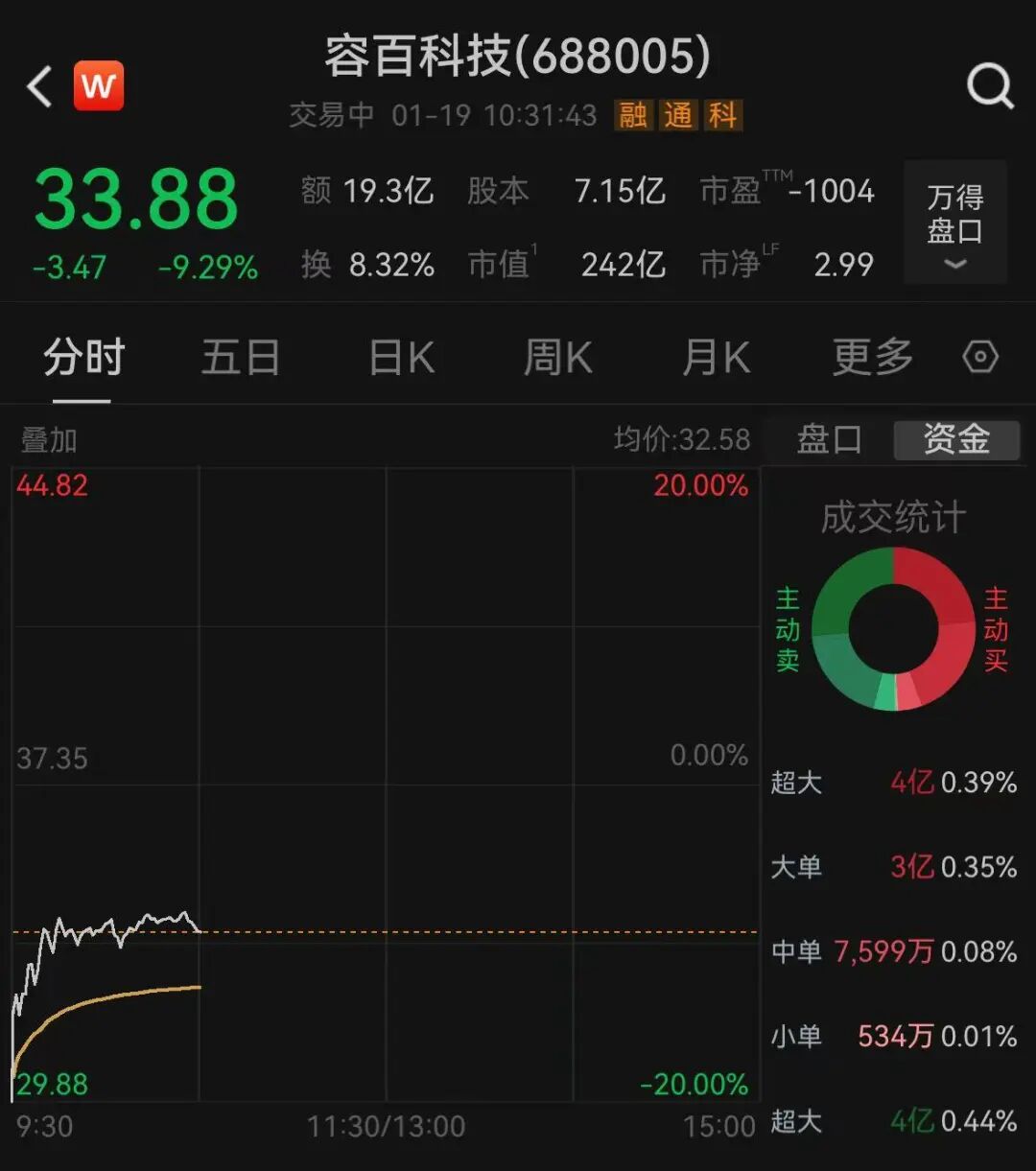Switch to the 五日 chart tab
Image resolution: width=1036 pixels, height=1171 pixels.
click(240, 359)
